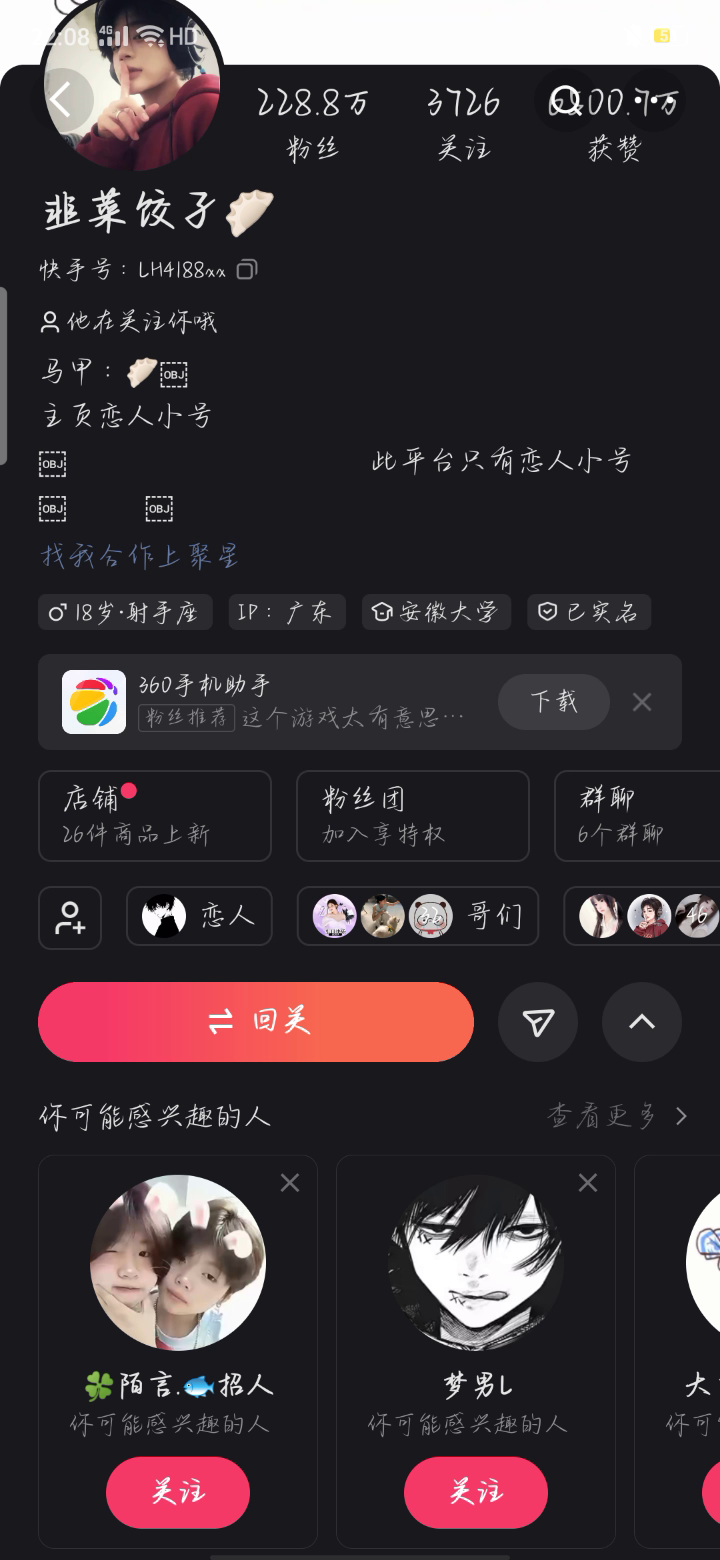Download the 360手机助手 app
Screen dimensions: 720x1560
pos(554,701)
